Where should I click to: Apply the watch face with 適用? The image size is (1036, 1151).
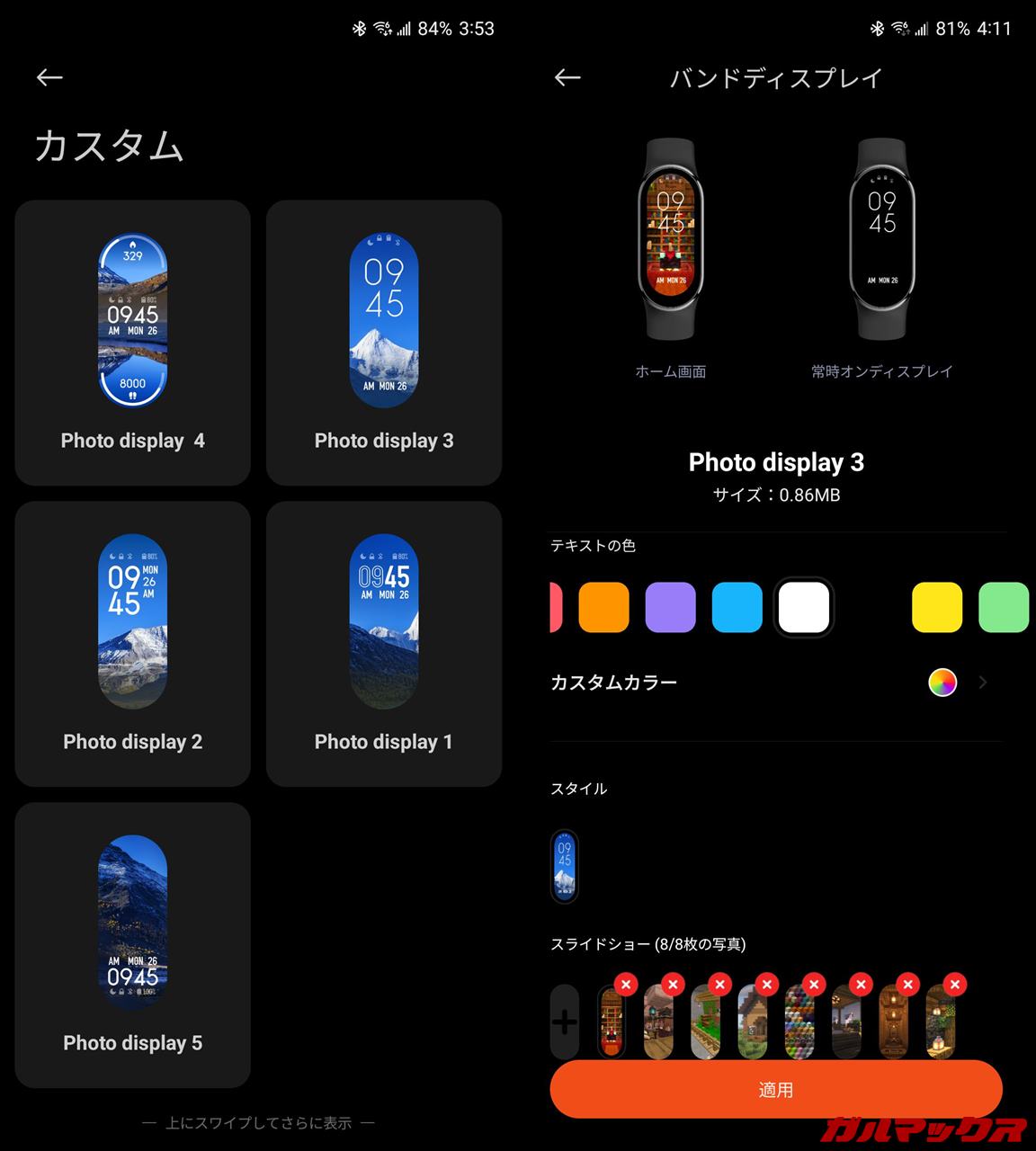(x=776, y=1090)
